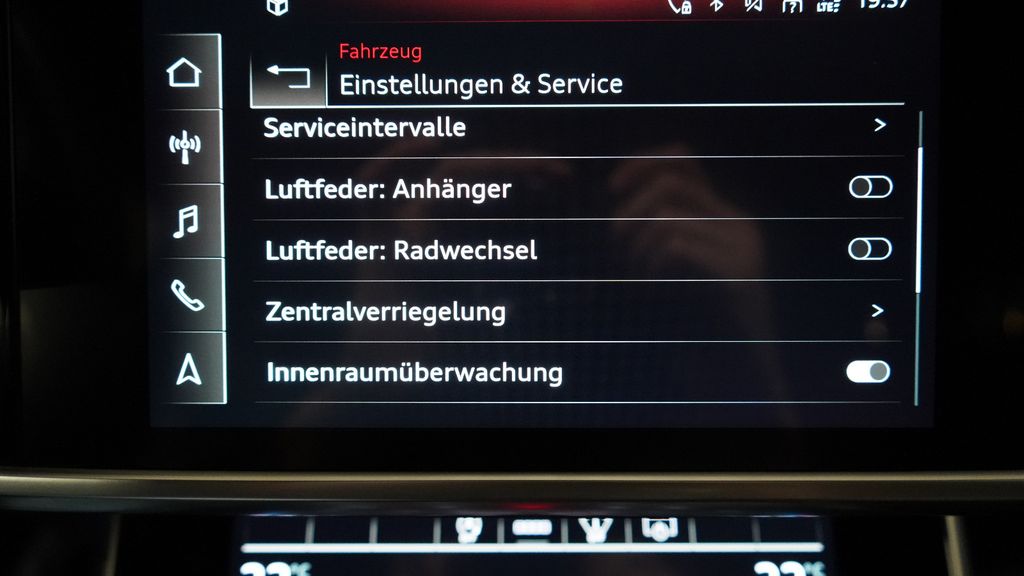Disable Innenraumüberwachung
The height and width of the screenshot is (576, 1024).
click(867, 372)
